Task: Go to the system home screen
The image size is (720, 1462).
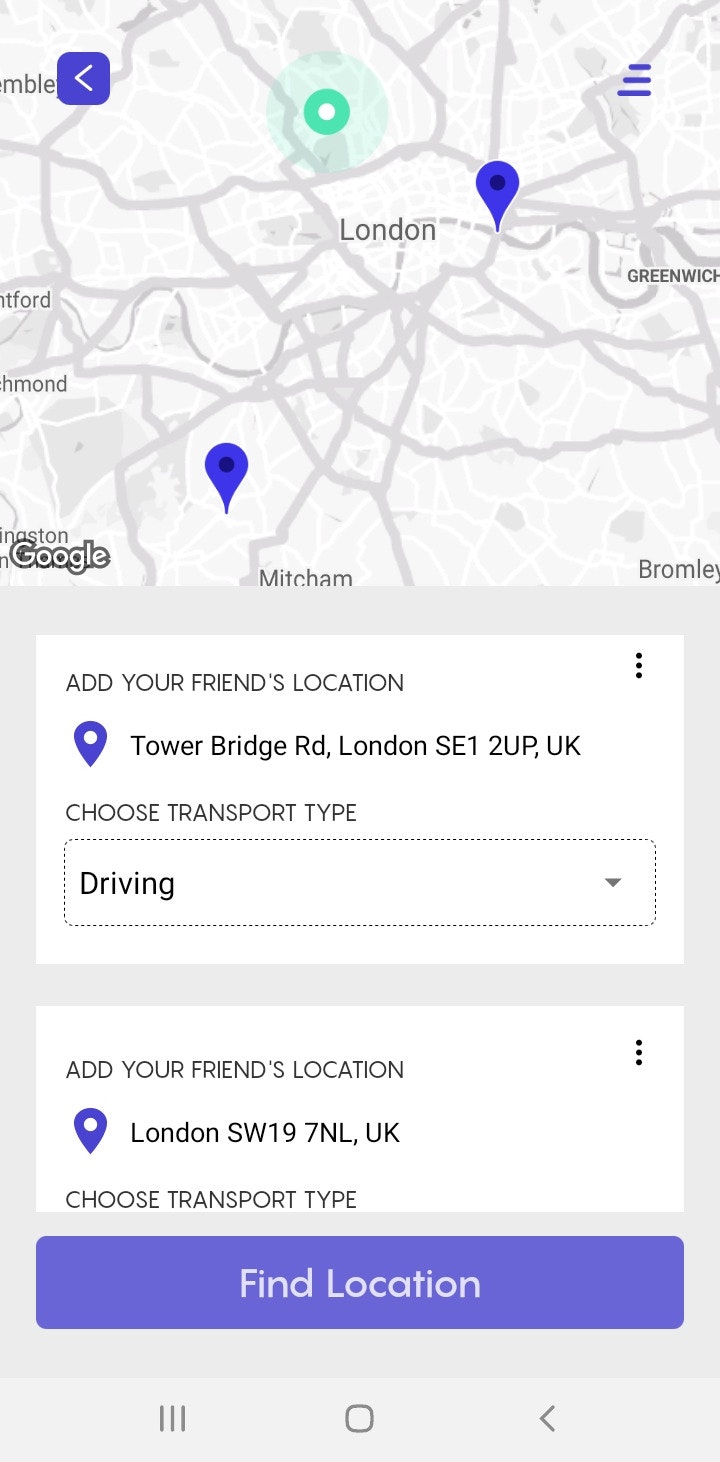Action: coord(359,1418)
